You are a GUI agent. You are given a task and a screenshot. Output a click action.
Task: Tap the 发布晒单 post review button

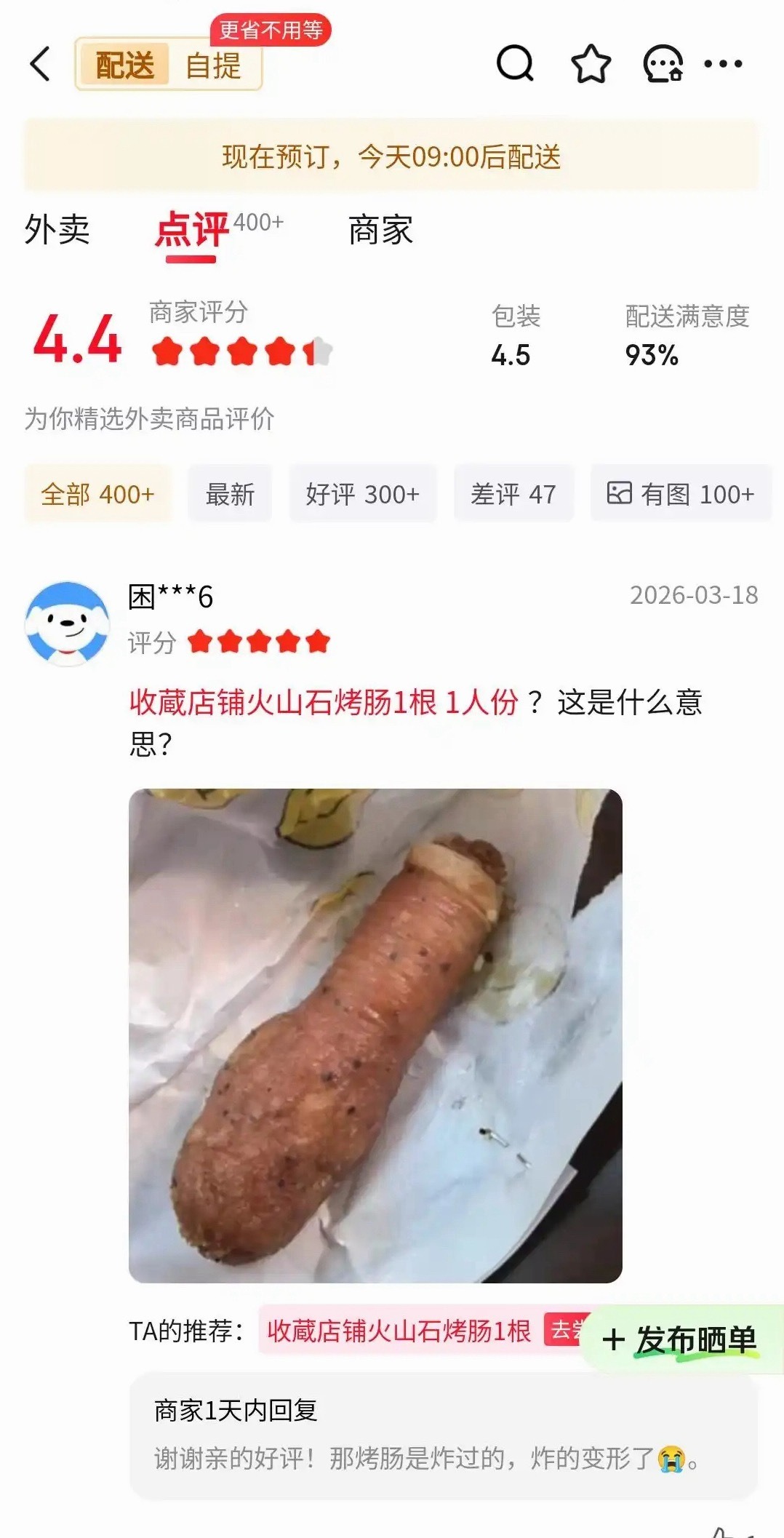681,1339
